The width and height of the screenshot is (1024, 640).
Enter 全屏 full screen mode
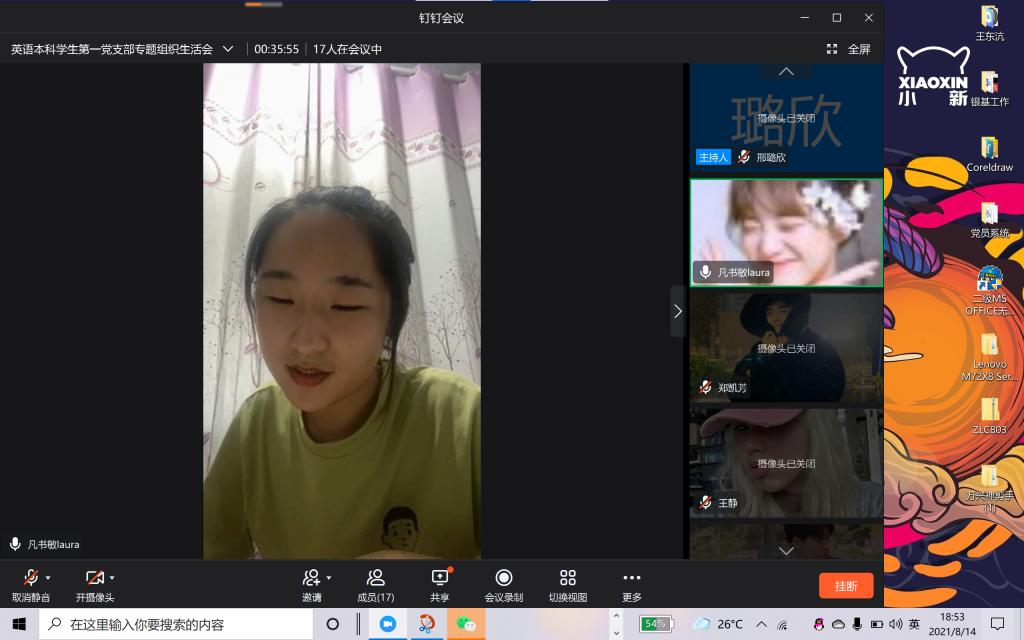[849, 49]
